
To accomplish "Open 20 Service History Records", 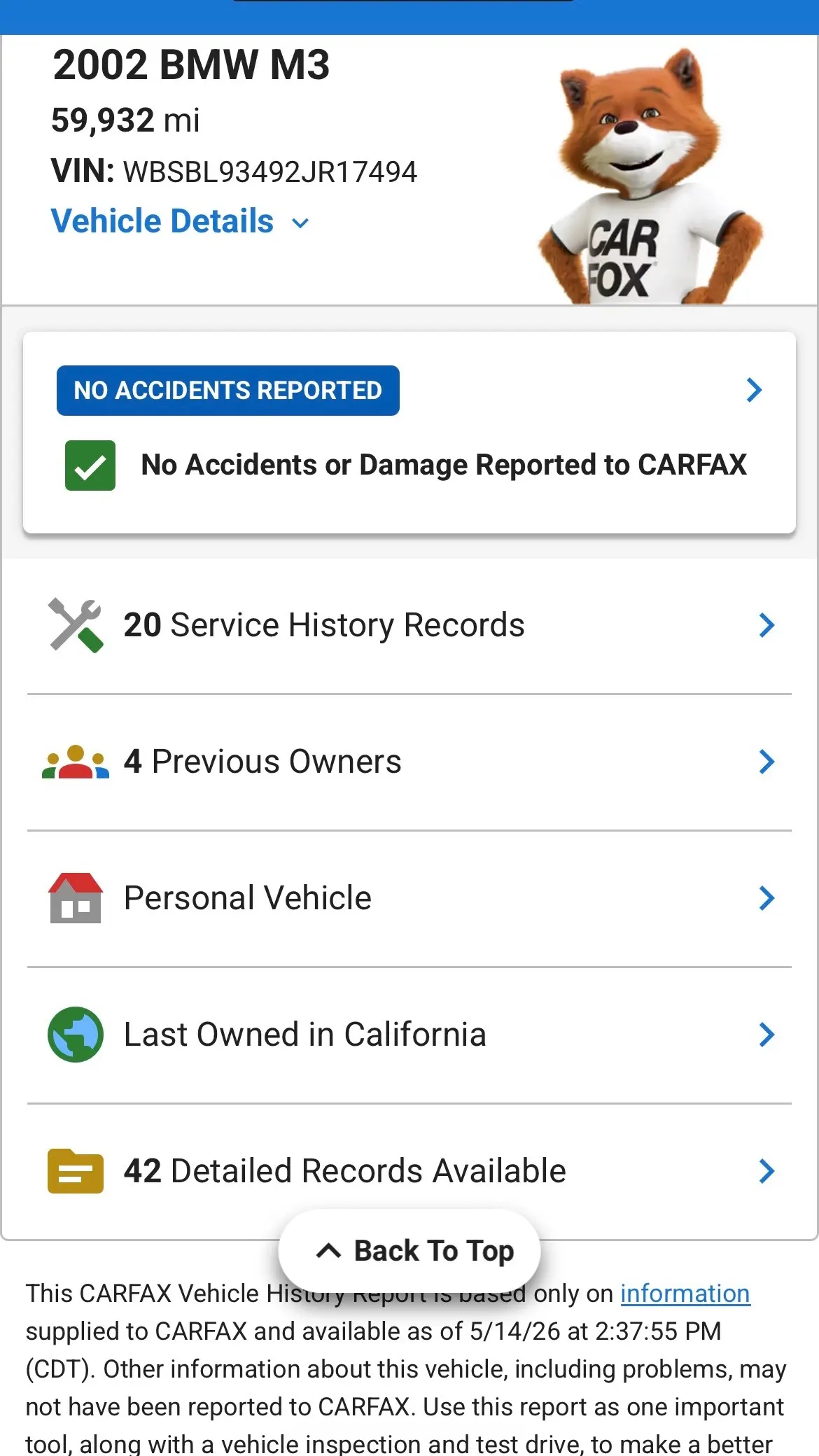I will click(409, 626).
